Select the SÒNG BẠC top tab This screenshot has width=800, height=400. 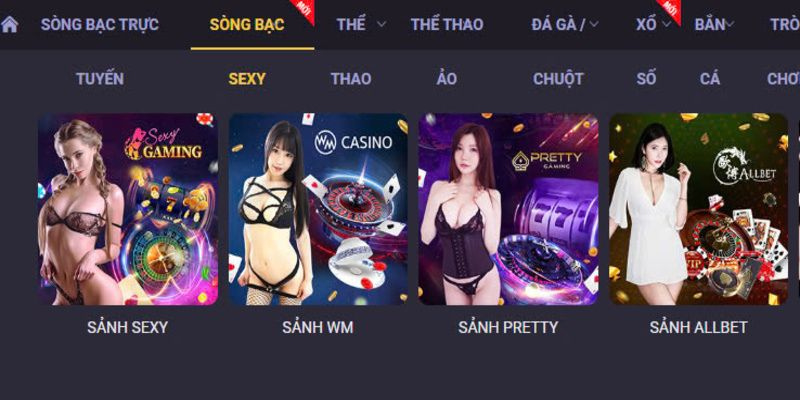point(247,25)
